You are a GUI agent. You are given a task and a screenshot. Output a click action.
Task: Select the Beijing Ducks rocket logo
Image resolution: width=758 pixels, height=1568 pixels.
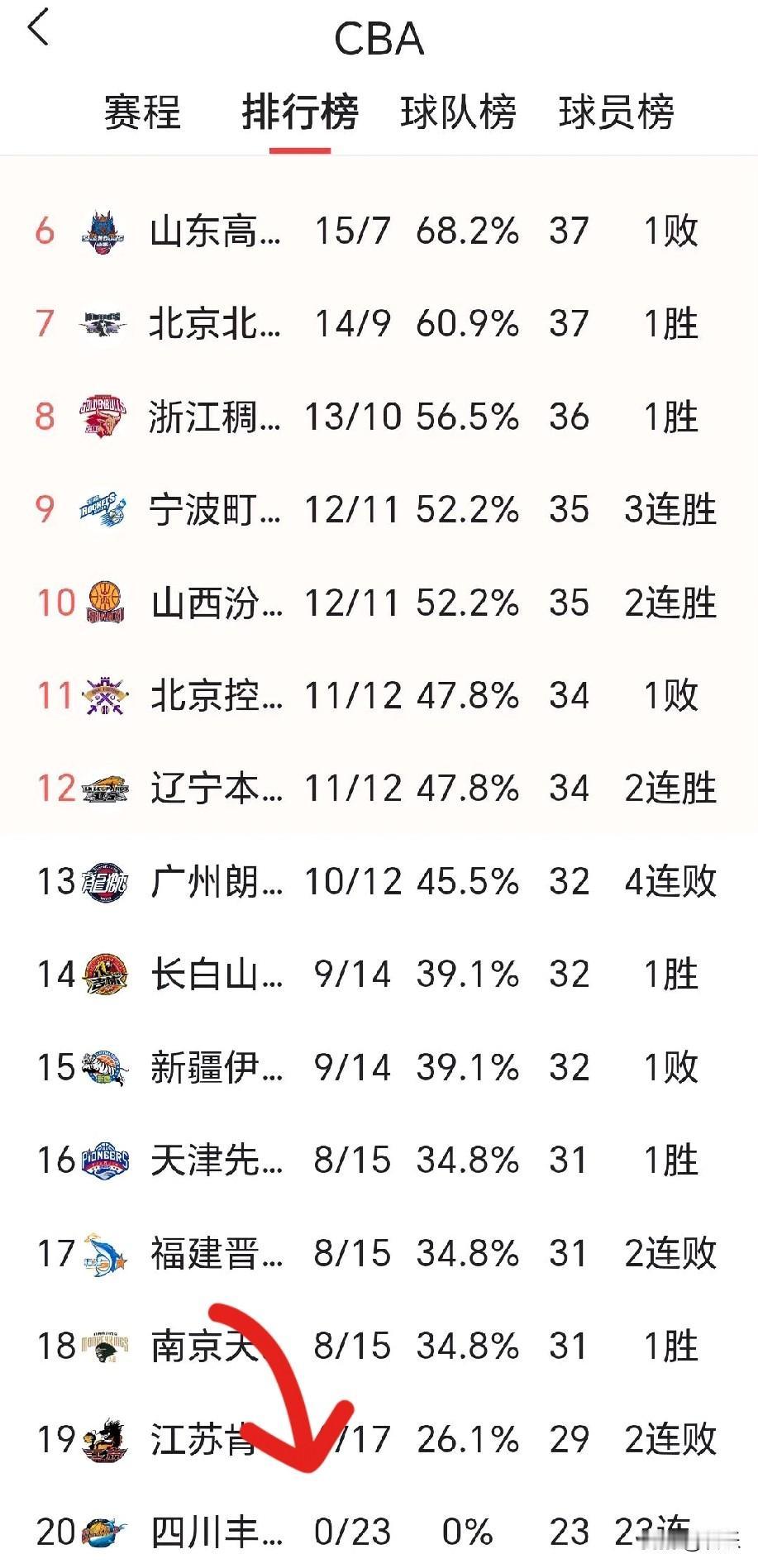click(x=102, y=326)
